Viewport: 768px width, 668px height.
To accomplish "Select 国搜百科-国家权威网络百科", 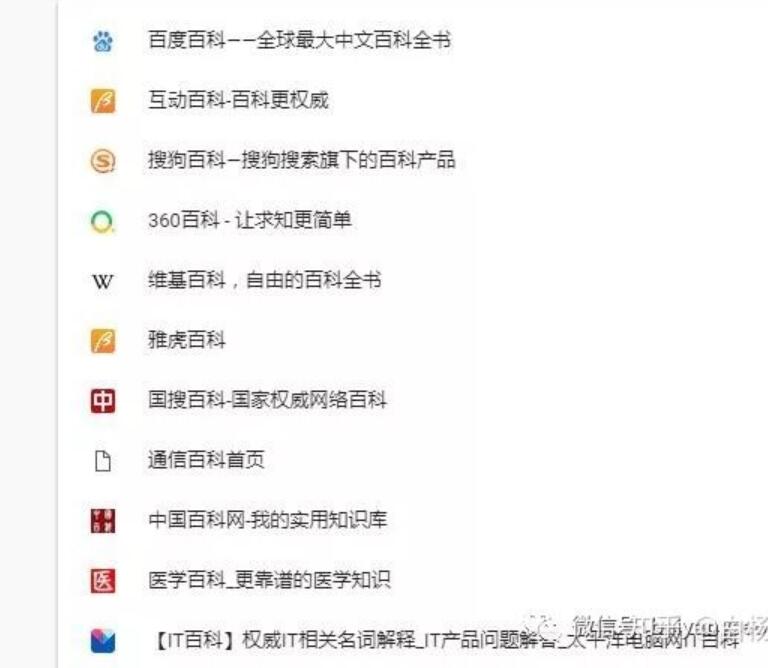I will (x=267, y=401).
